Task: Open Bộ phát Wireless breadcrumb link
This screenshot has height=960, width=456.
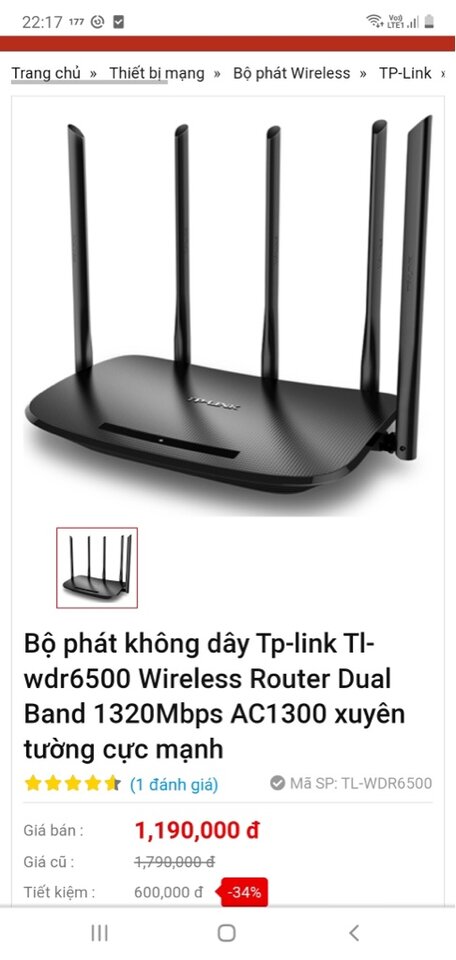Action: [x=291, y=73]
